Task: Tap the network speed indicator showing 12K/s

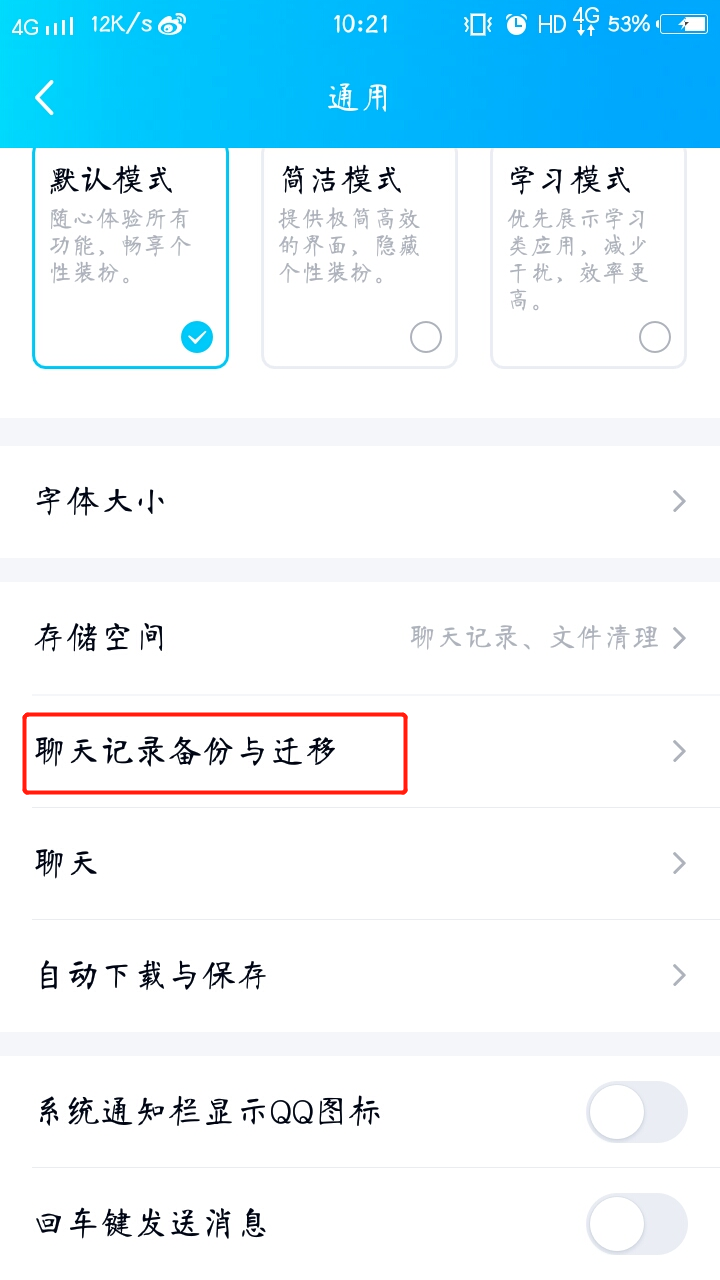Action: 121,24
